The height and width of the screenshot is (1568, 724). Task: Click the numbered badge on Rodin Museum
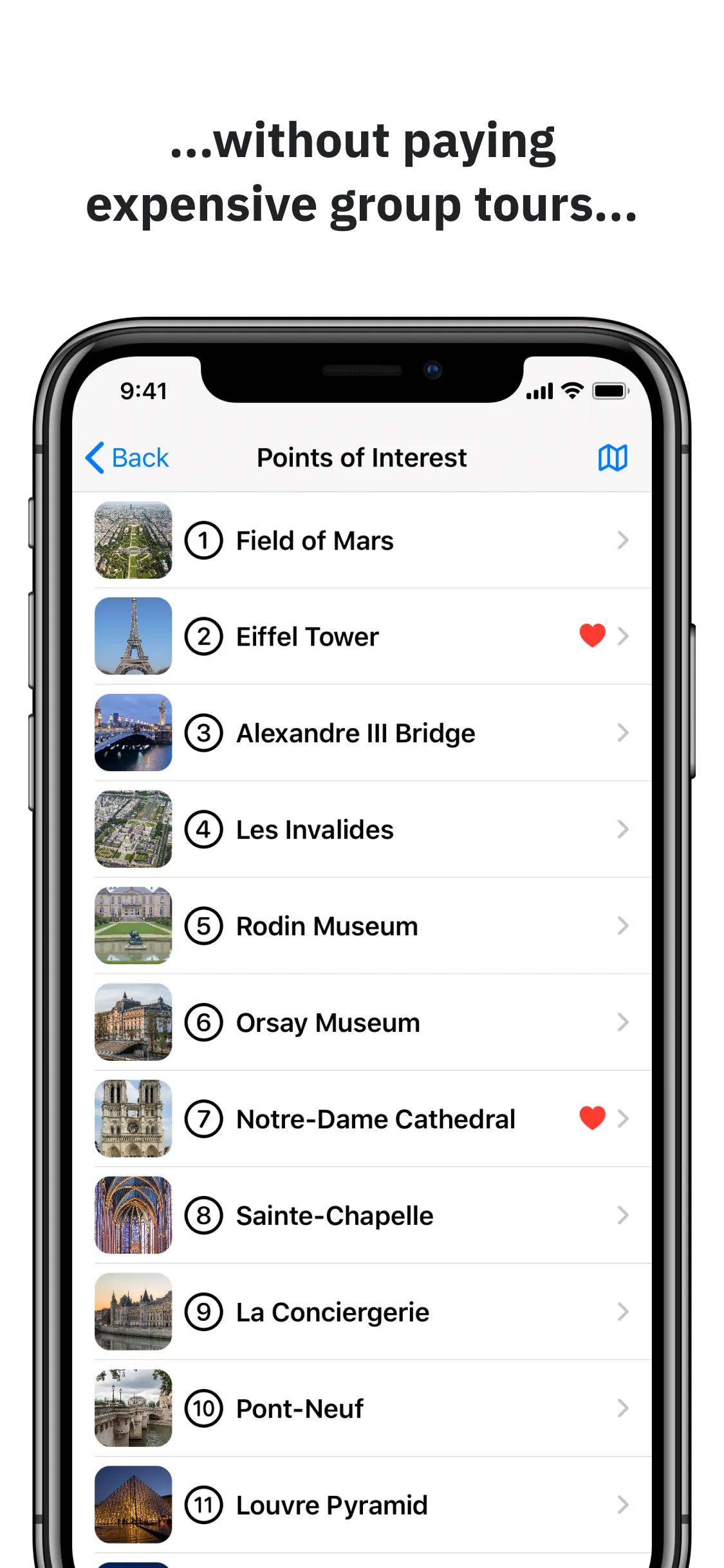pos(203,926)
